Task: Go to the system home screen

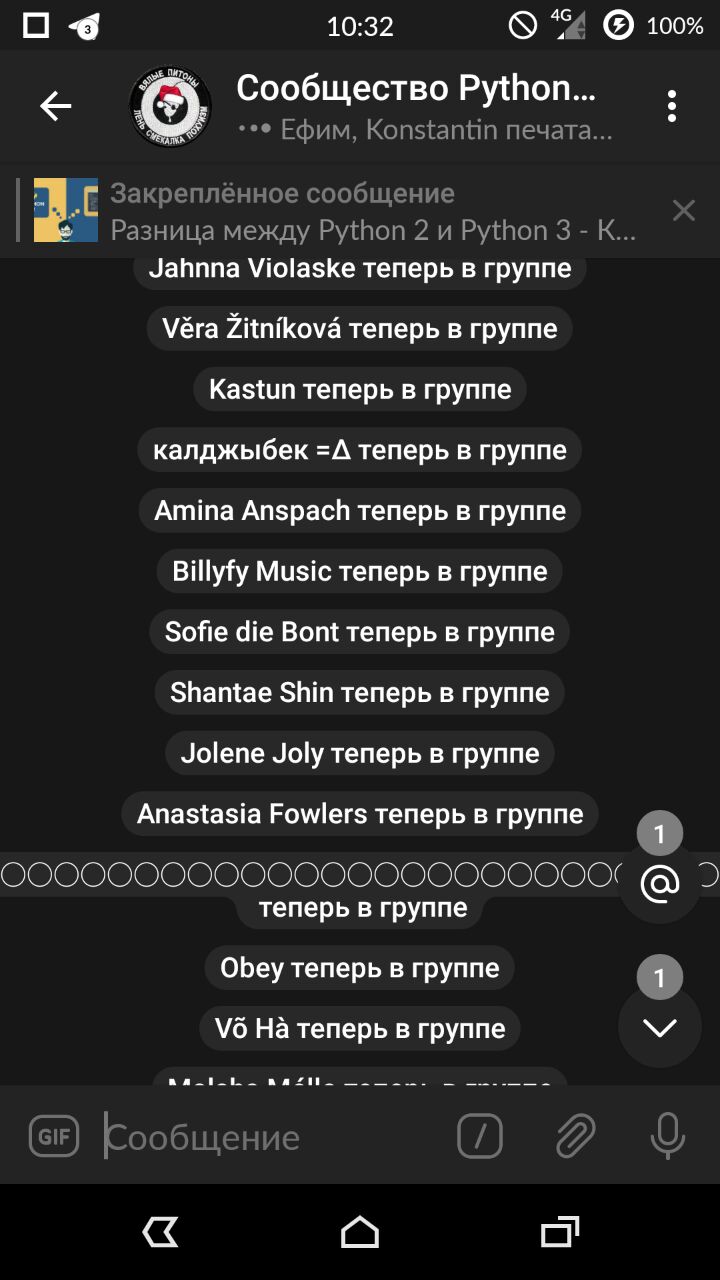Action: click(x=360, y=1232)
